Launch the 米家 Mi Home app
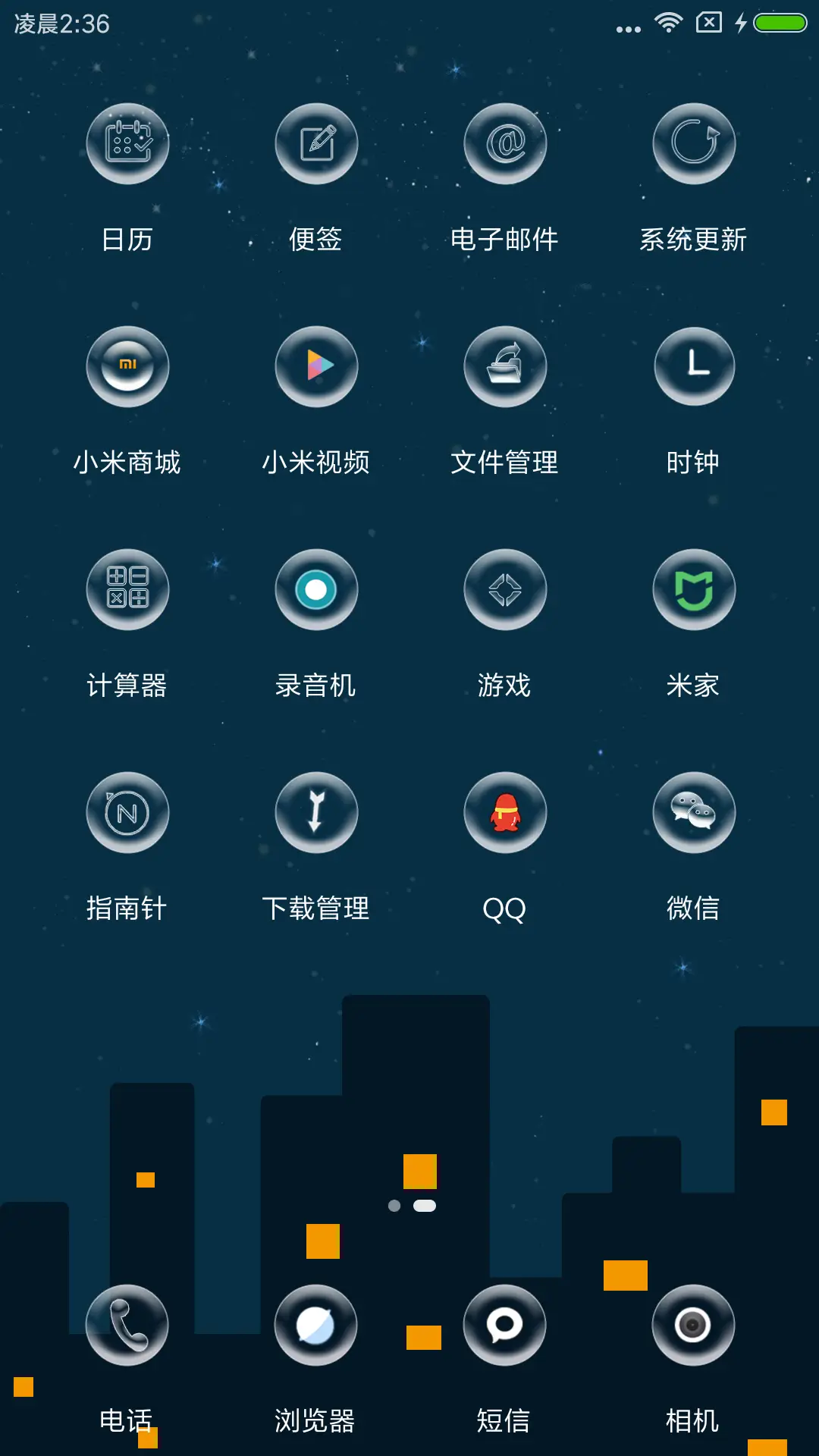The image size is (819, 1456). tap(694, 591)
